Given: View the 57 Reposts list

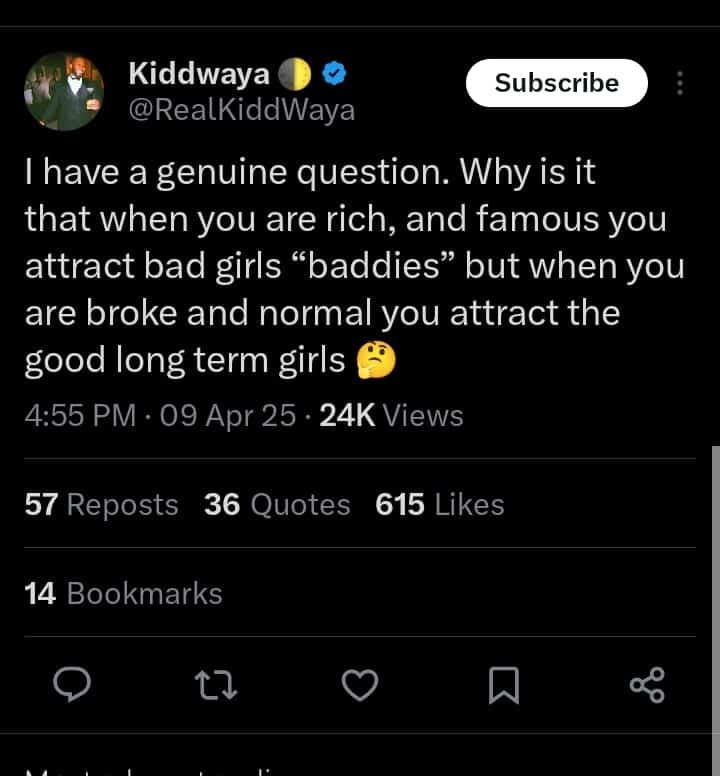Looking at the screenshot, I should (x=101, y=505).
